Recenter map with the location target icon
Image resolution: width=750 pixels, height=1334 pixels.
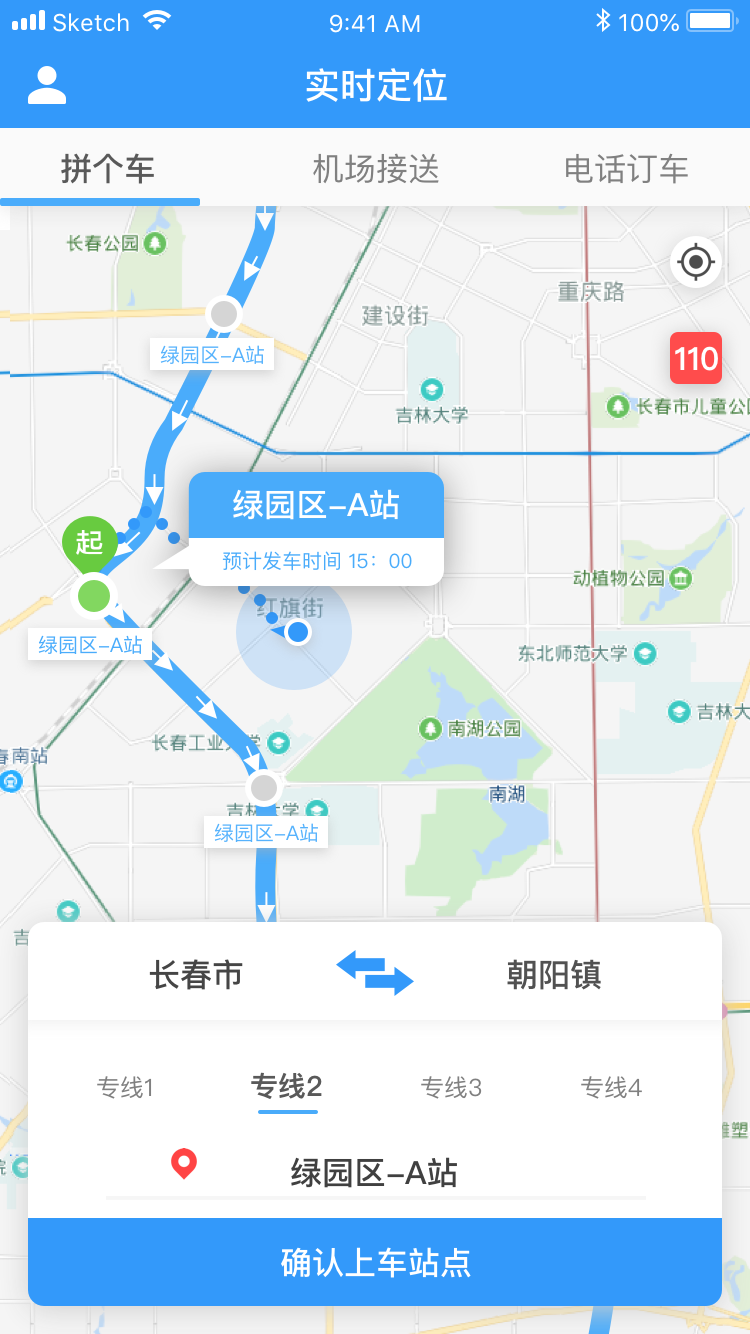pyautogui.click(x=696, y=262)
